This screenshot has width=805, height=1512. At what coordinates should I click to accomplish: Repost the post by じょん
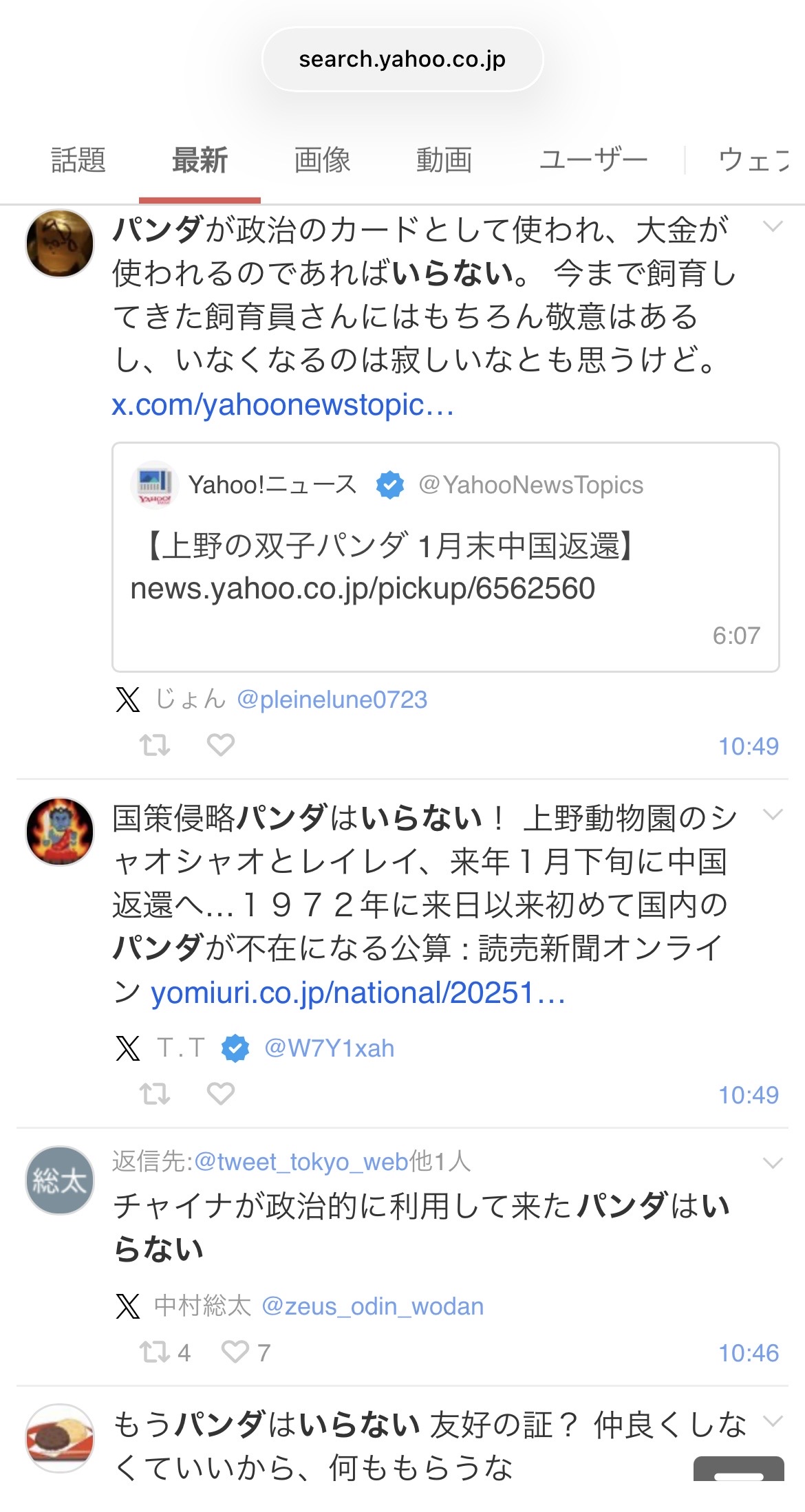point(155,745)
